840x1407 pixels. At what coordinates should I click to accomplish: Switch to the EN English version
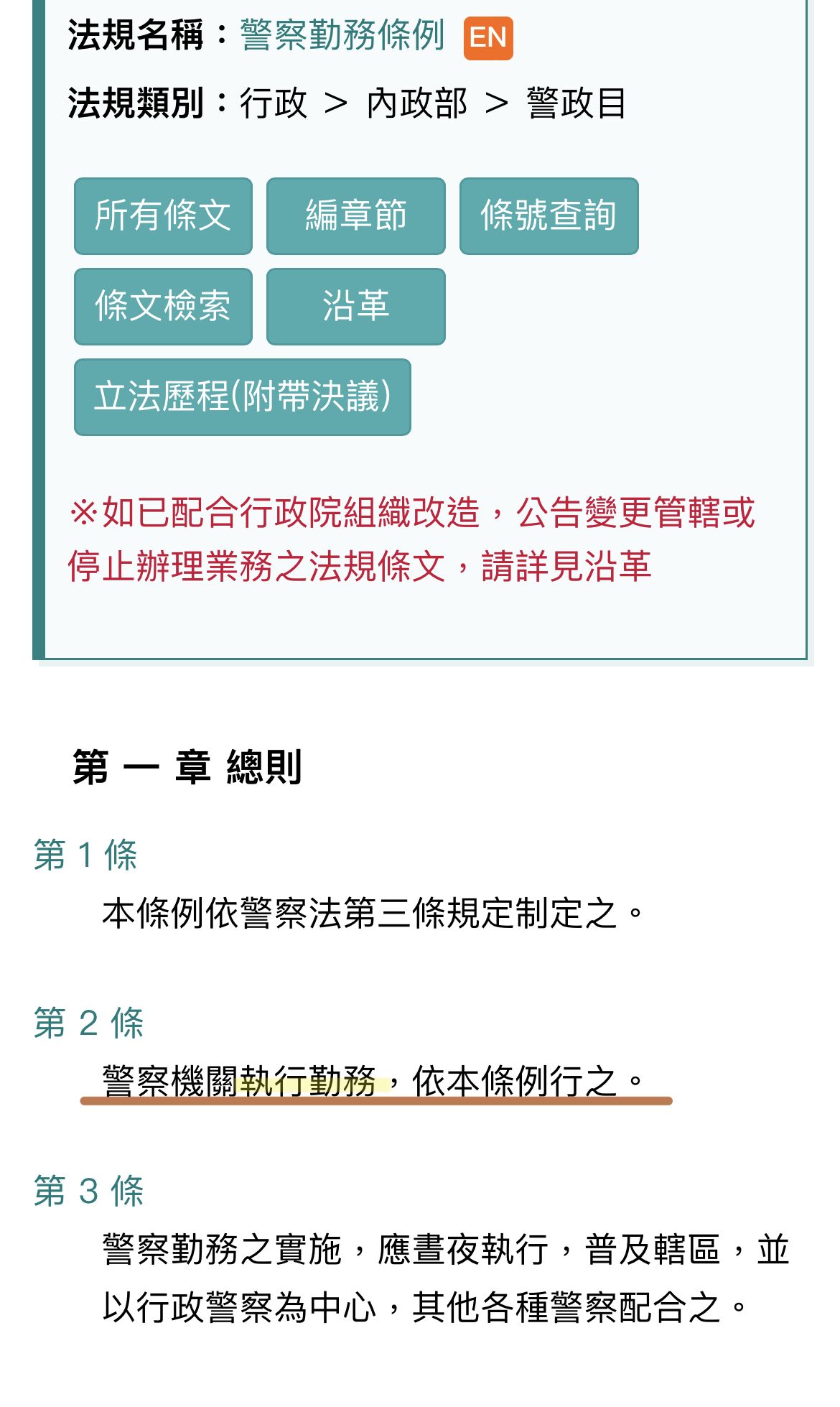tap(488, 37)
